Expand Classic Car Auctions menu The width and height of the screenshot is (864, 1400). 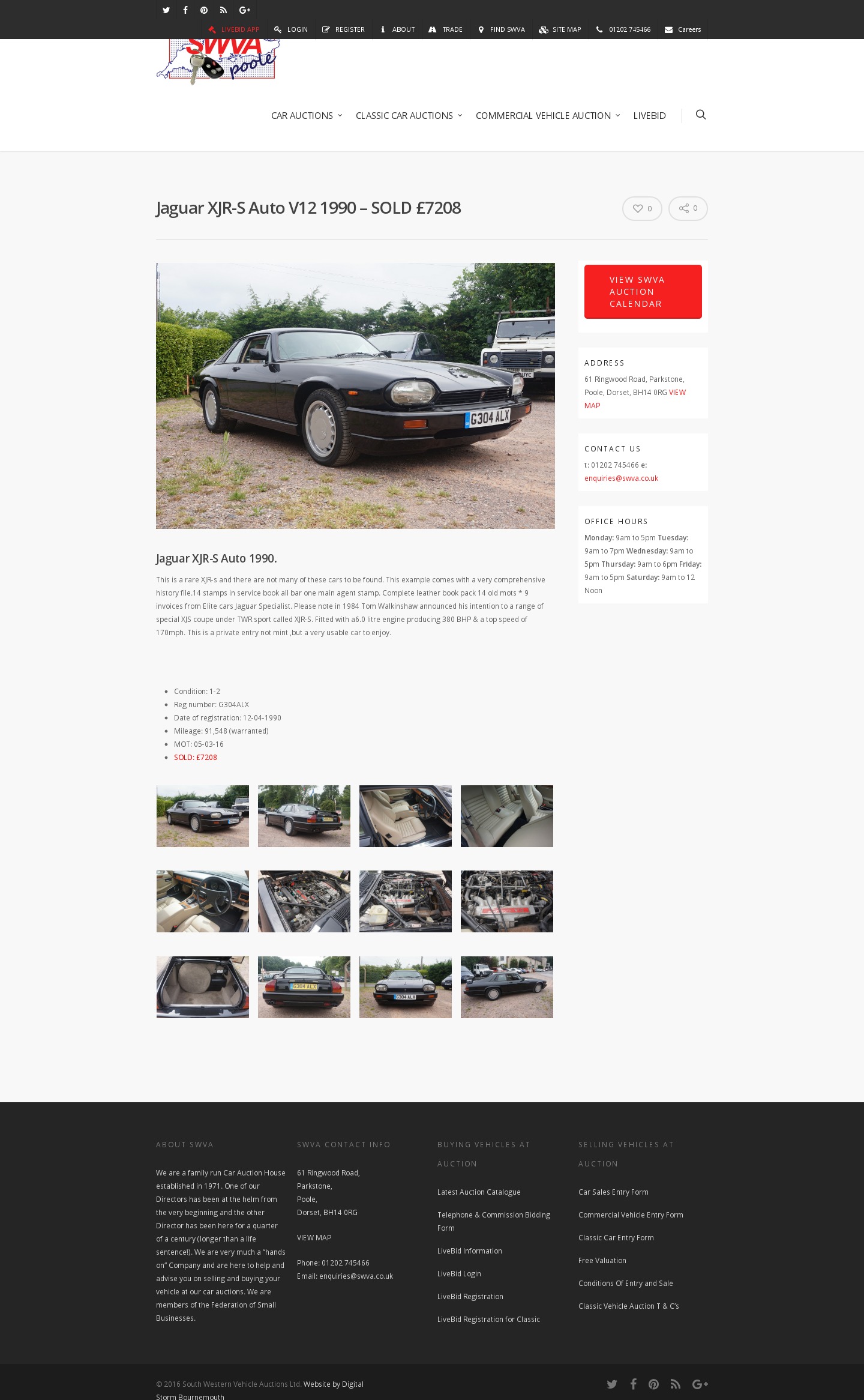[x=409, y=115]
